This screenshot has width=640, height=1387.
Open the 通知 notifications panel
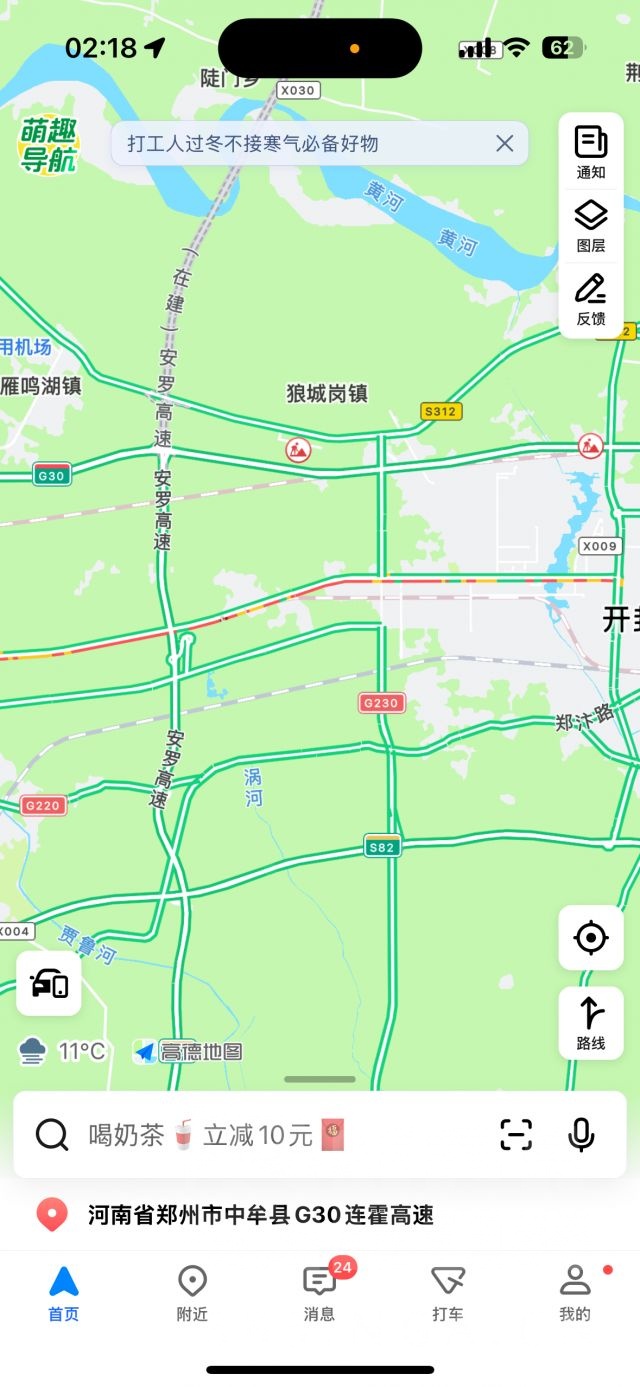[x=591, y=153]
